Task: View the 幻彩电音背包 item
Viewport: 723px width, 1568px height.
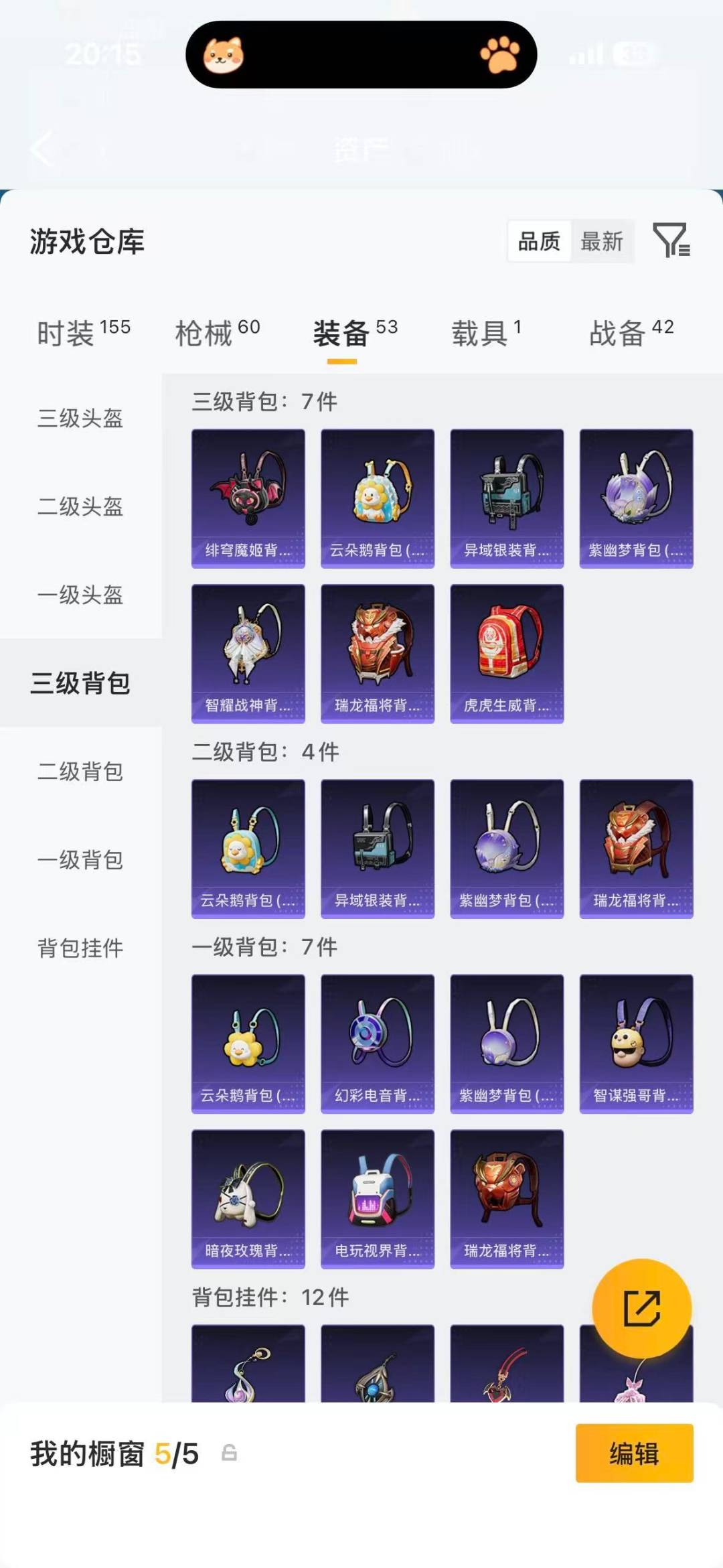Action: click(x=377, y=1045)
